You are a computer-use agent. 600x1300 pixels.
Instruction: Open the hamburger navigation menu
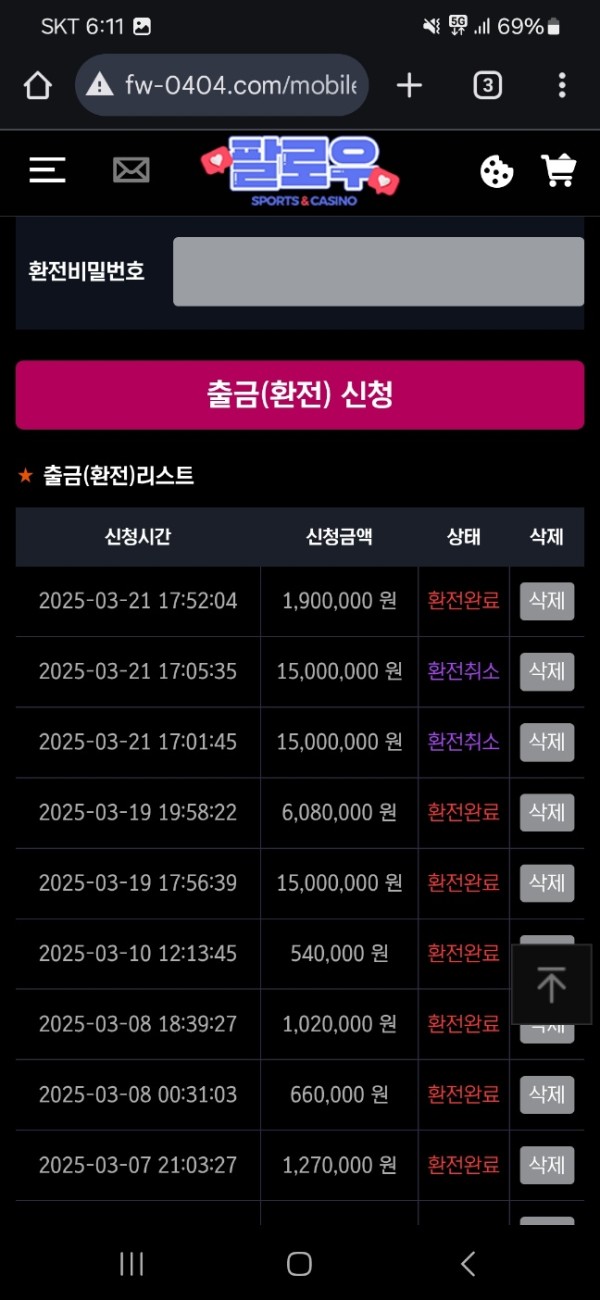coord(47,171)
